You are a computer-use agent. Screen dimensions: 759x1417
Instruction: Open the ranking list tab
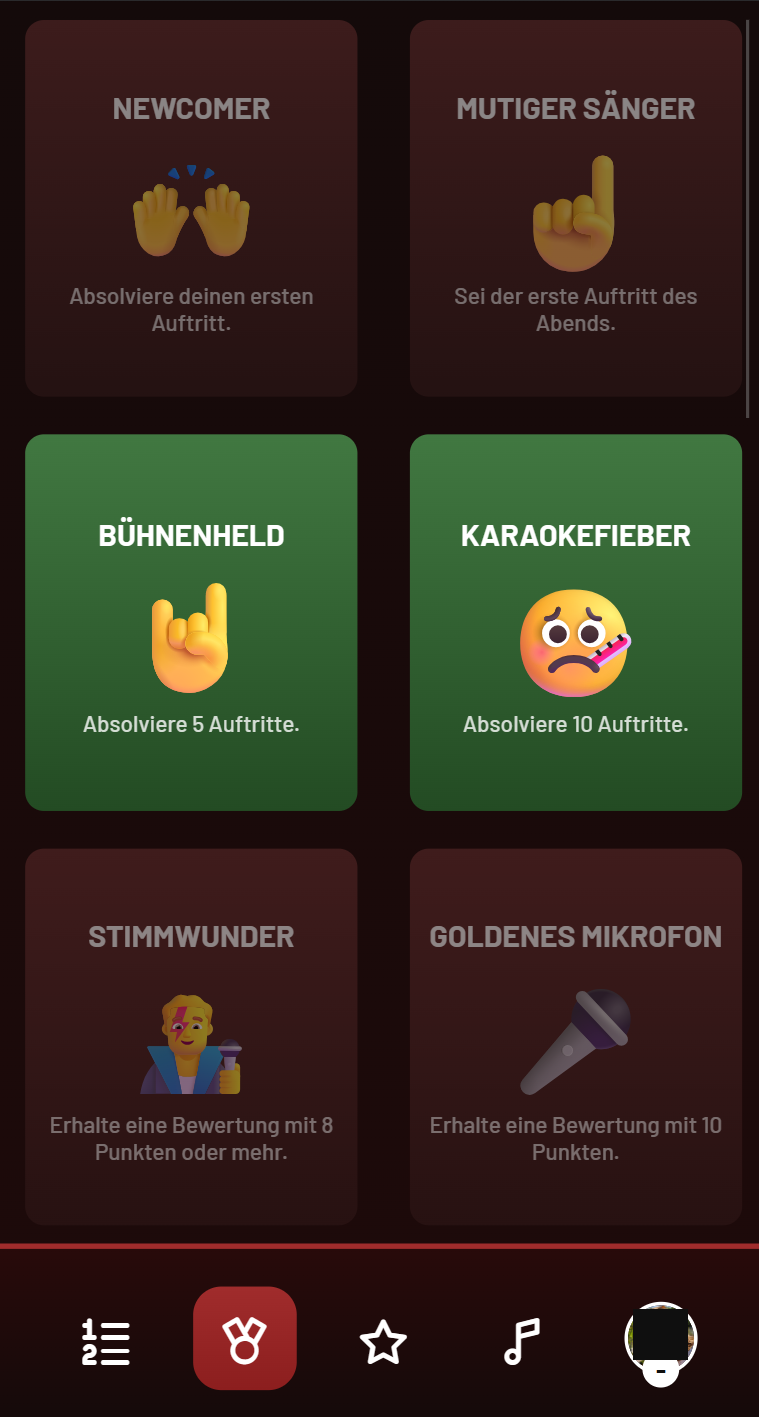(x=106, y=1341)
